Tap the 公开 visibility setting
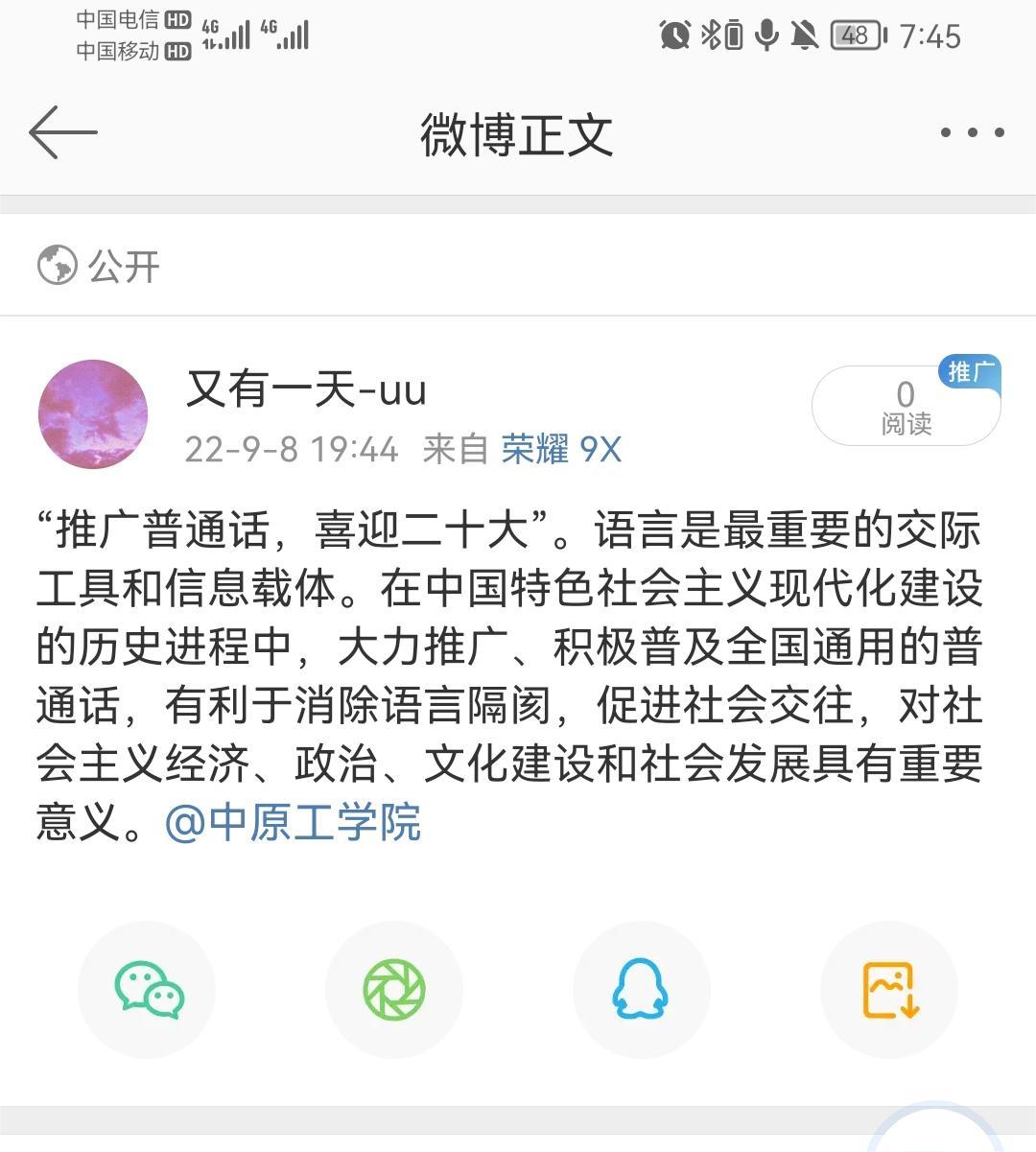 [x=100, y=266]
